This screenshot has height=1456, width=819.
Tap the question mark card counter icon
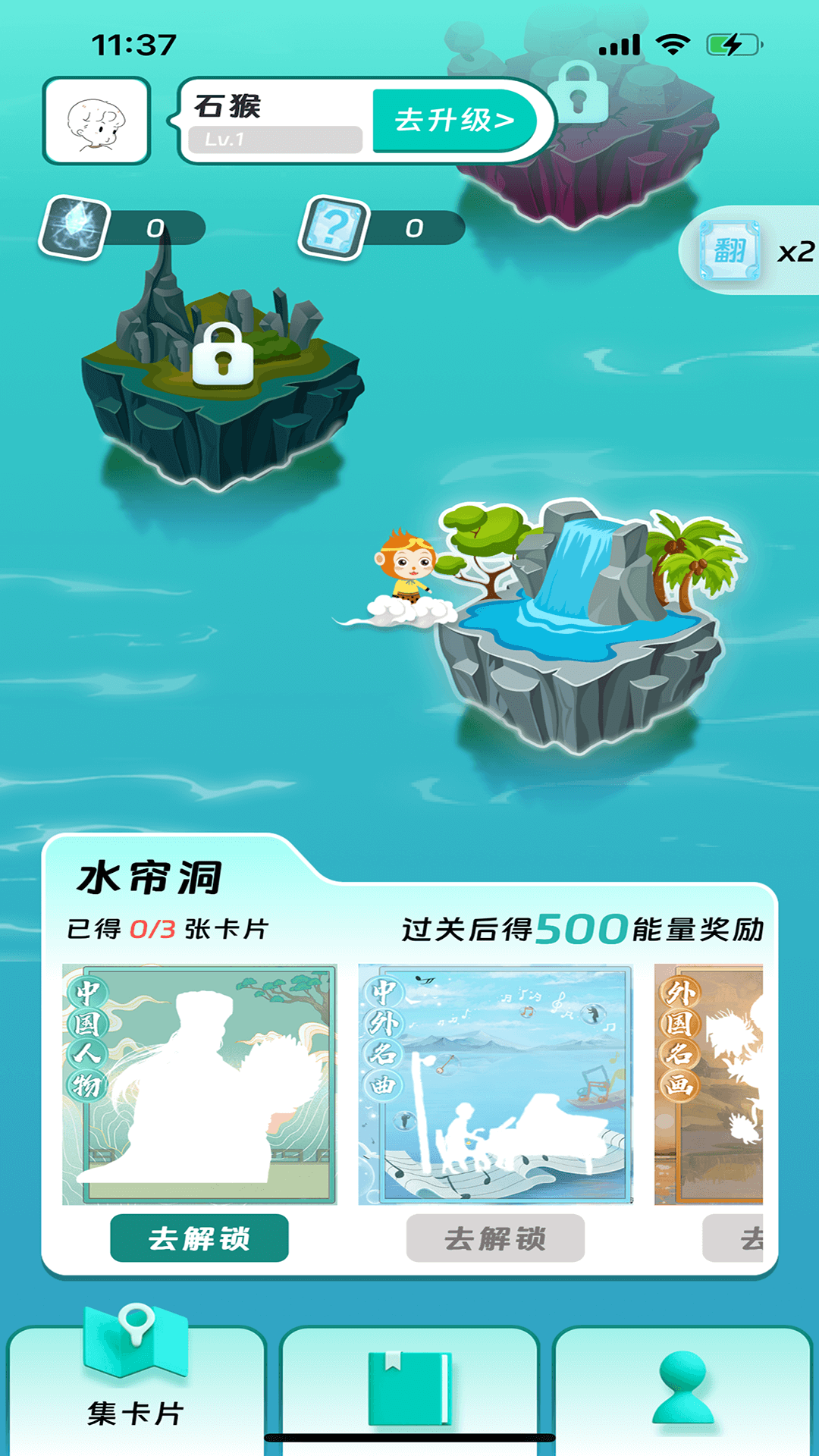[x=336, y=225]
